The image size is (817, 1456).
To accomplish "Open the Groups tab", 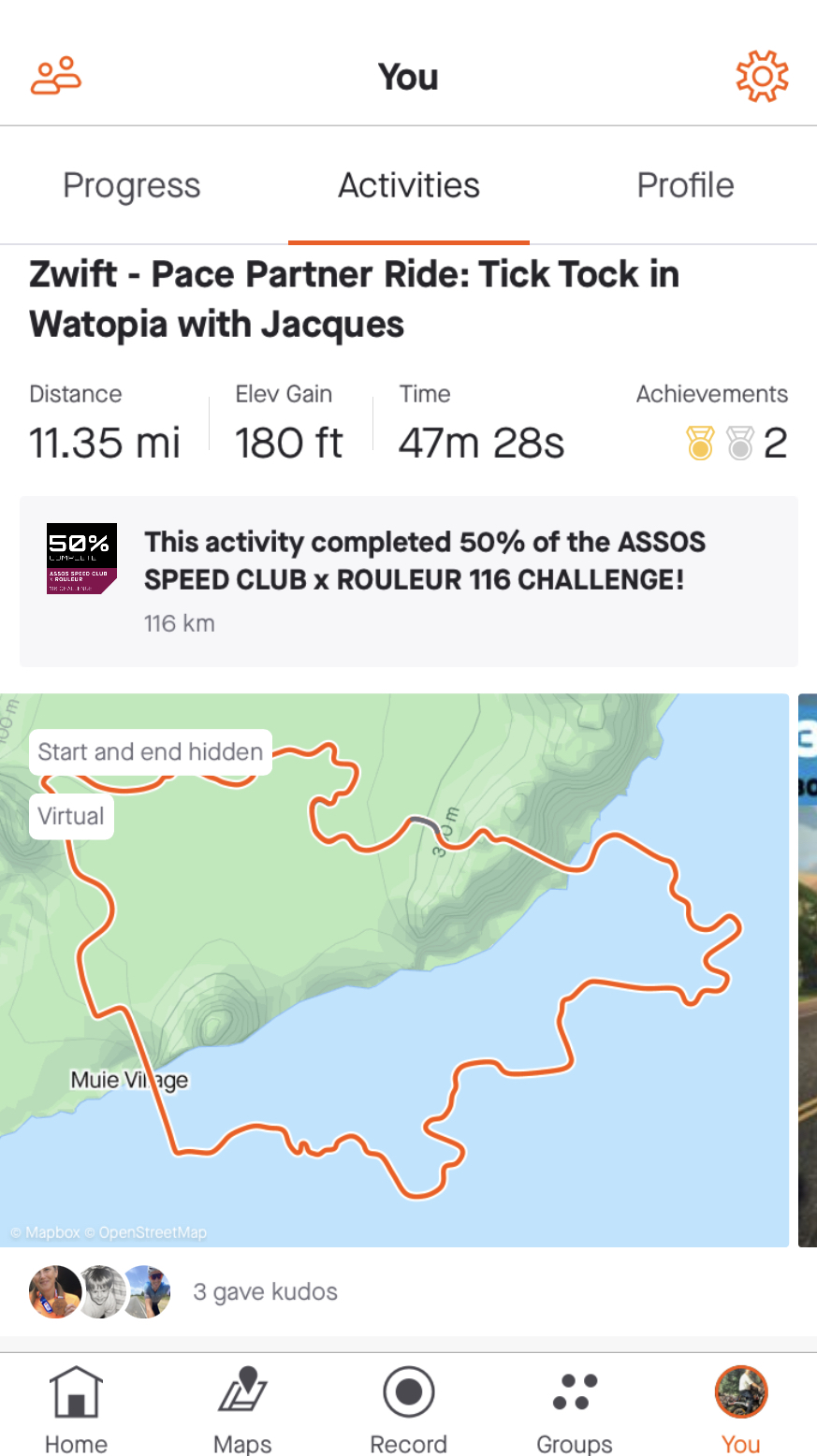I will click(x=574, y=1409).
